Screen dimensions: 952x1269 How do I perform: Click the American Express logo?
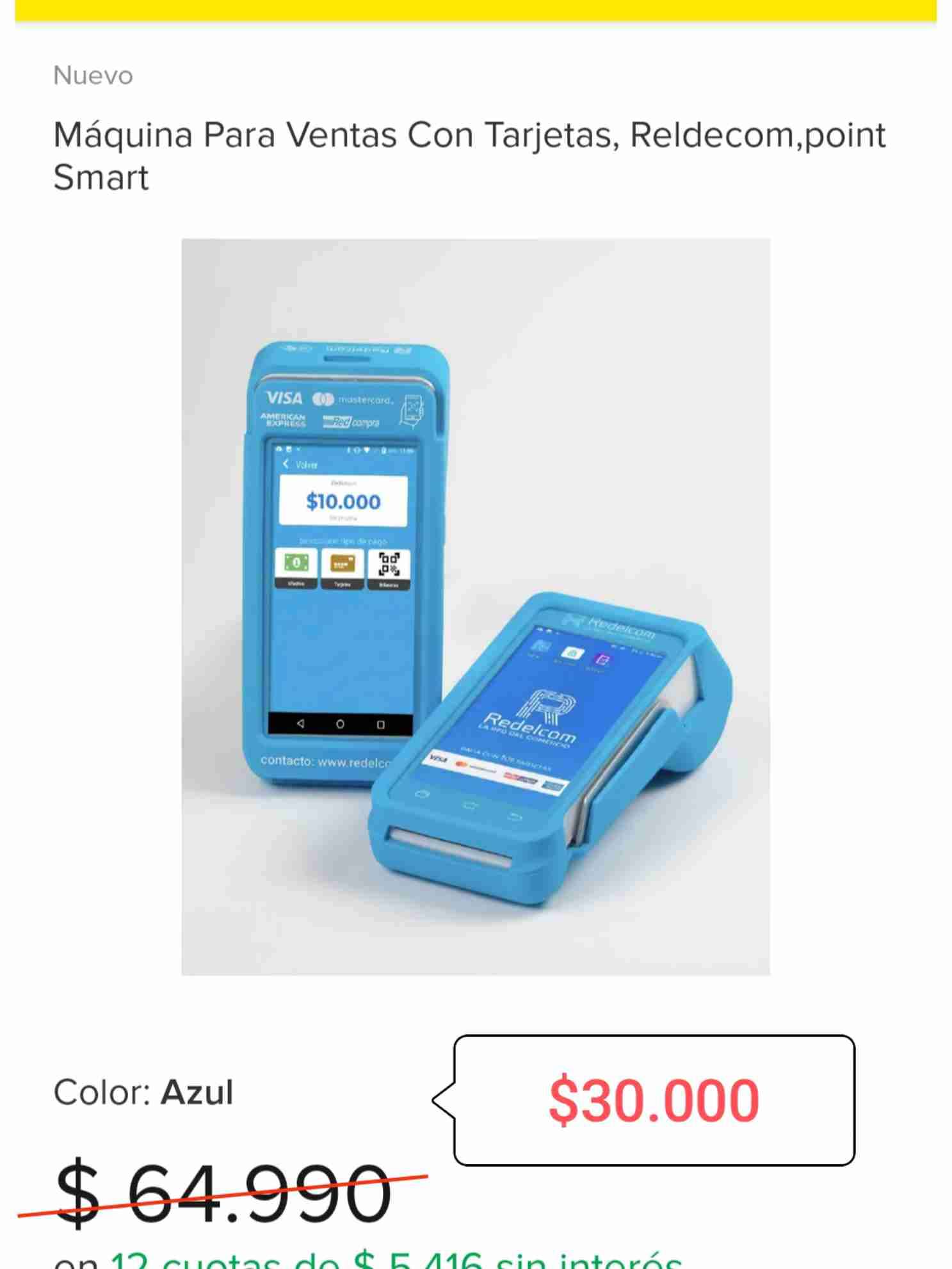click(284, 420)
